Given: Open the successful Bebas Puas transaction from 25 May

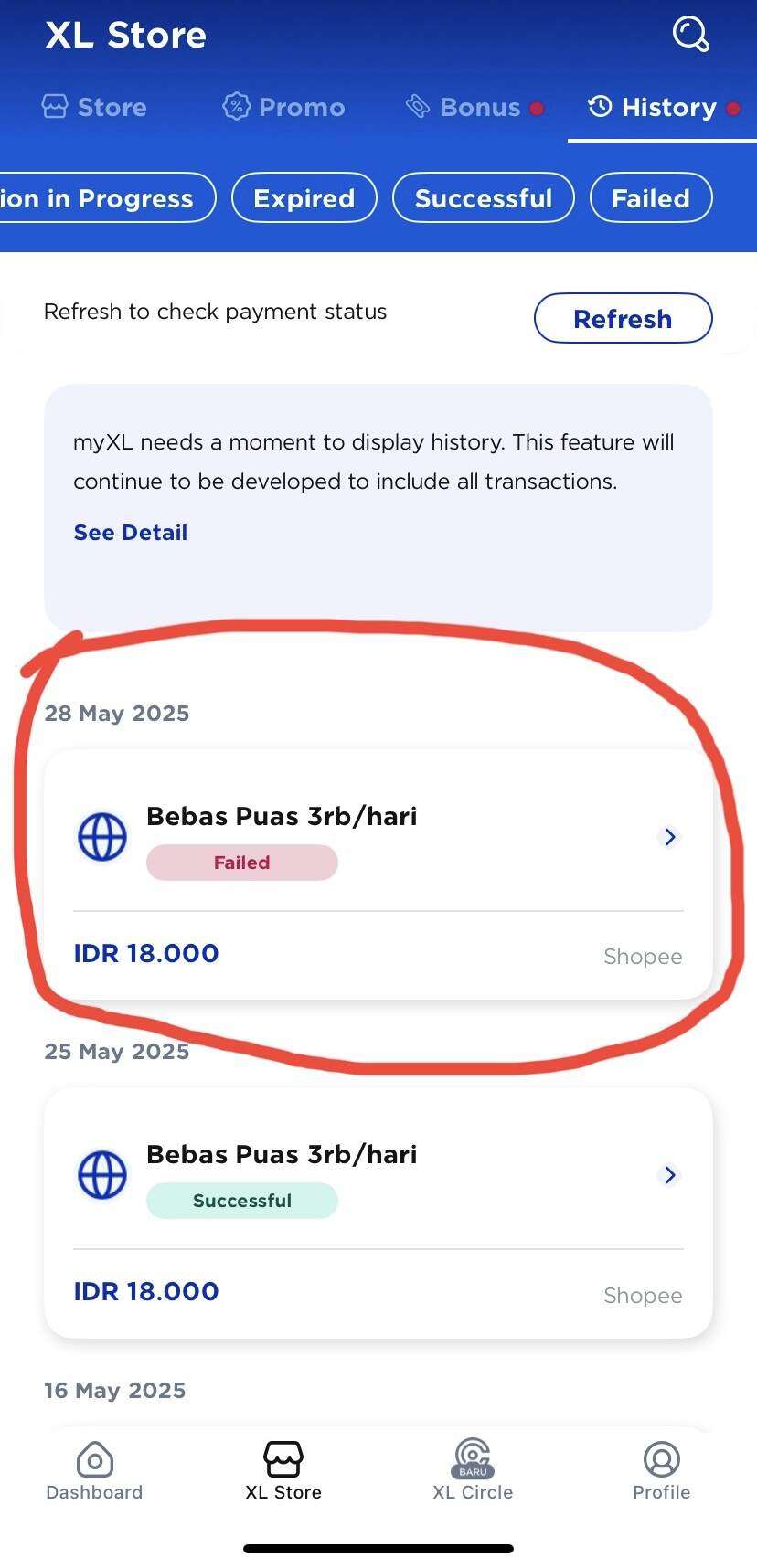Looking at the screenshot, I should point(378,1213).
